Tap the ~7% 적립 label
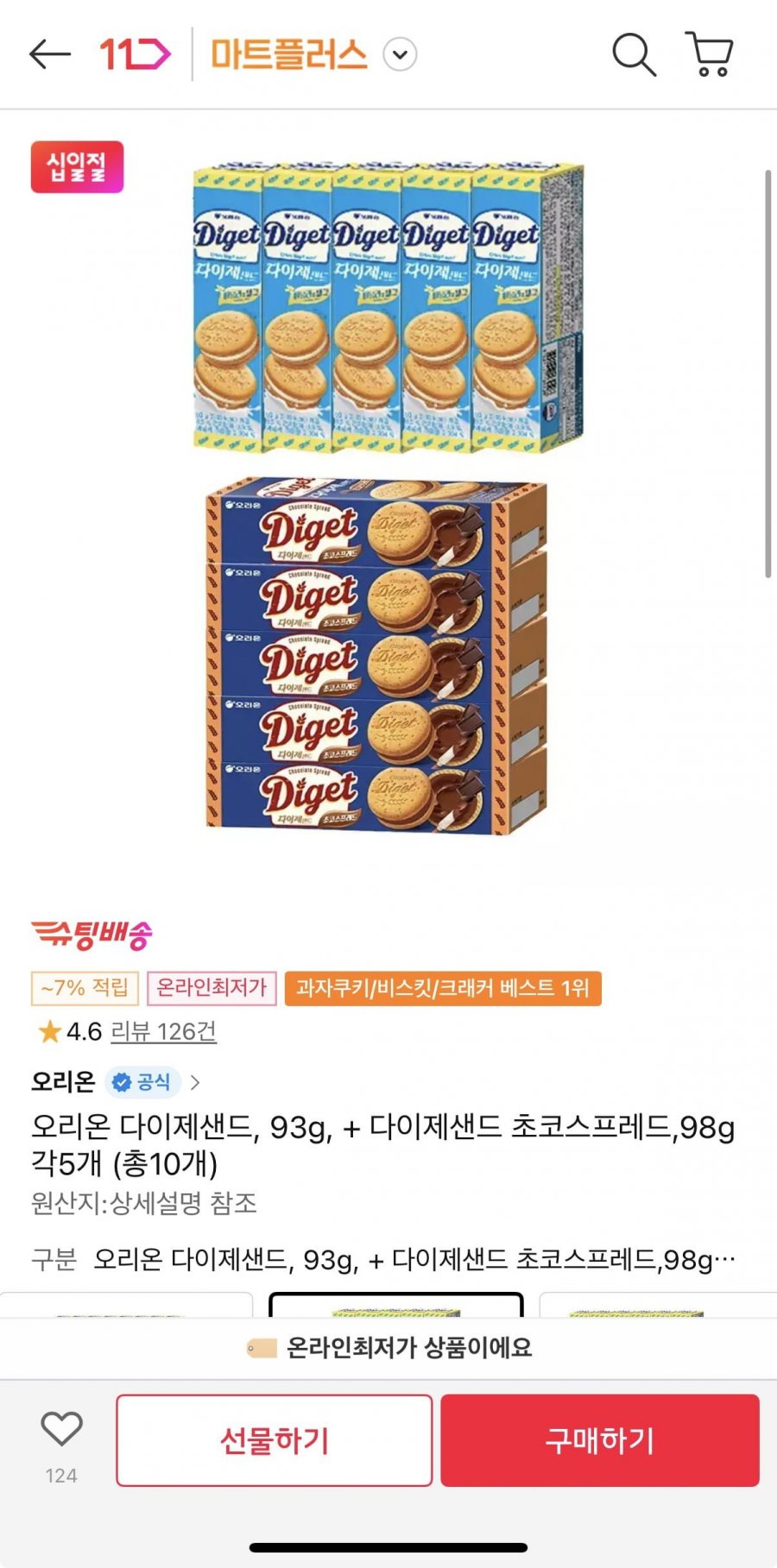 click(83, 989)
